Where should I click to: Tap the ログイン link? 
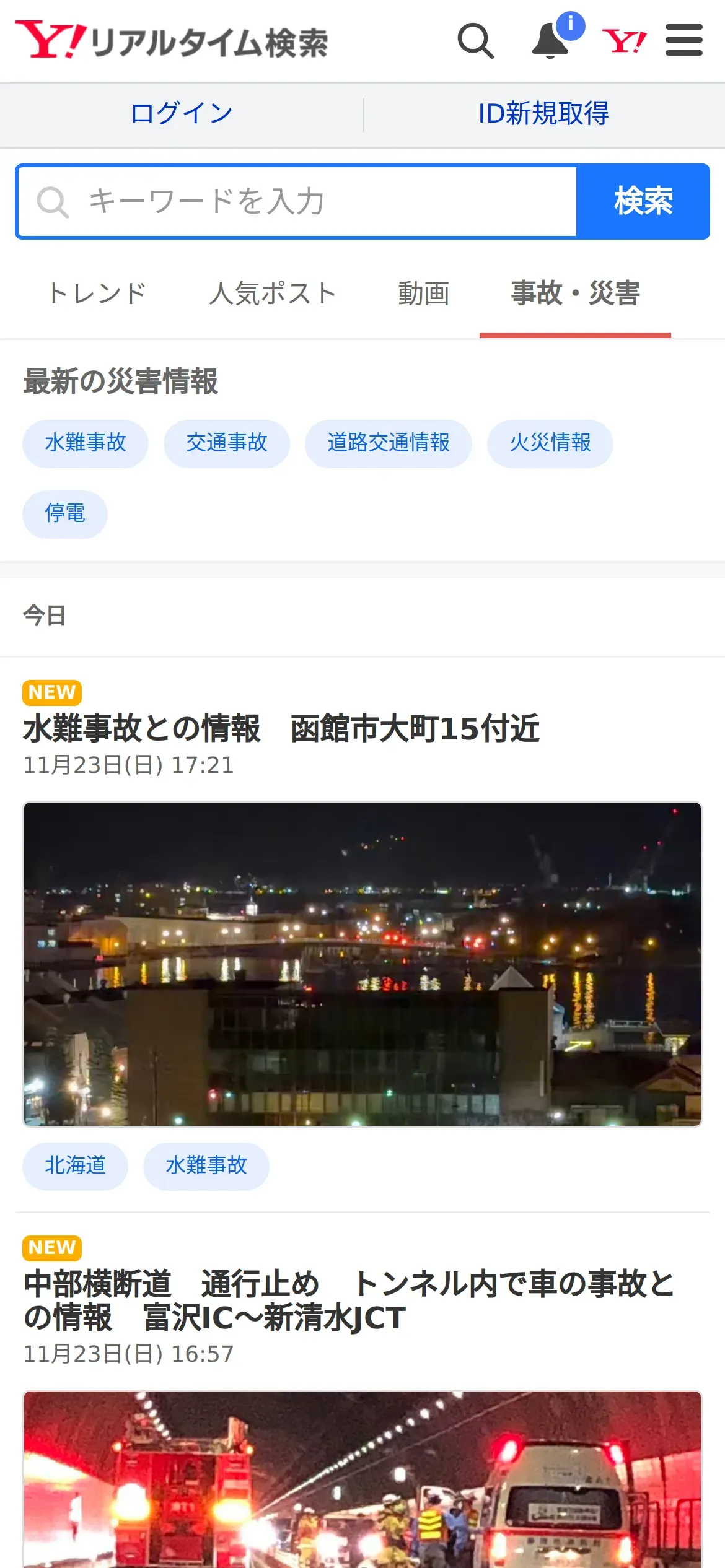pos(181,114)
